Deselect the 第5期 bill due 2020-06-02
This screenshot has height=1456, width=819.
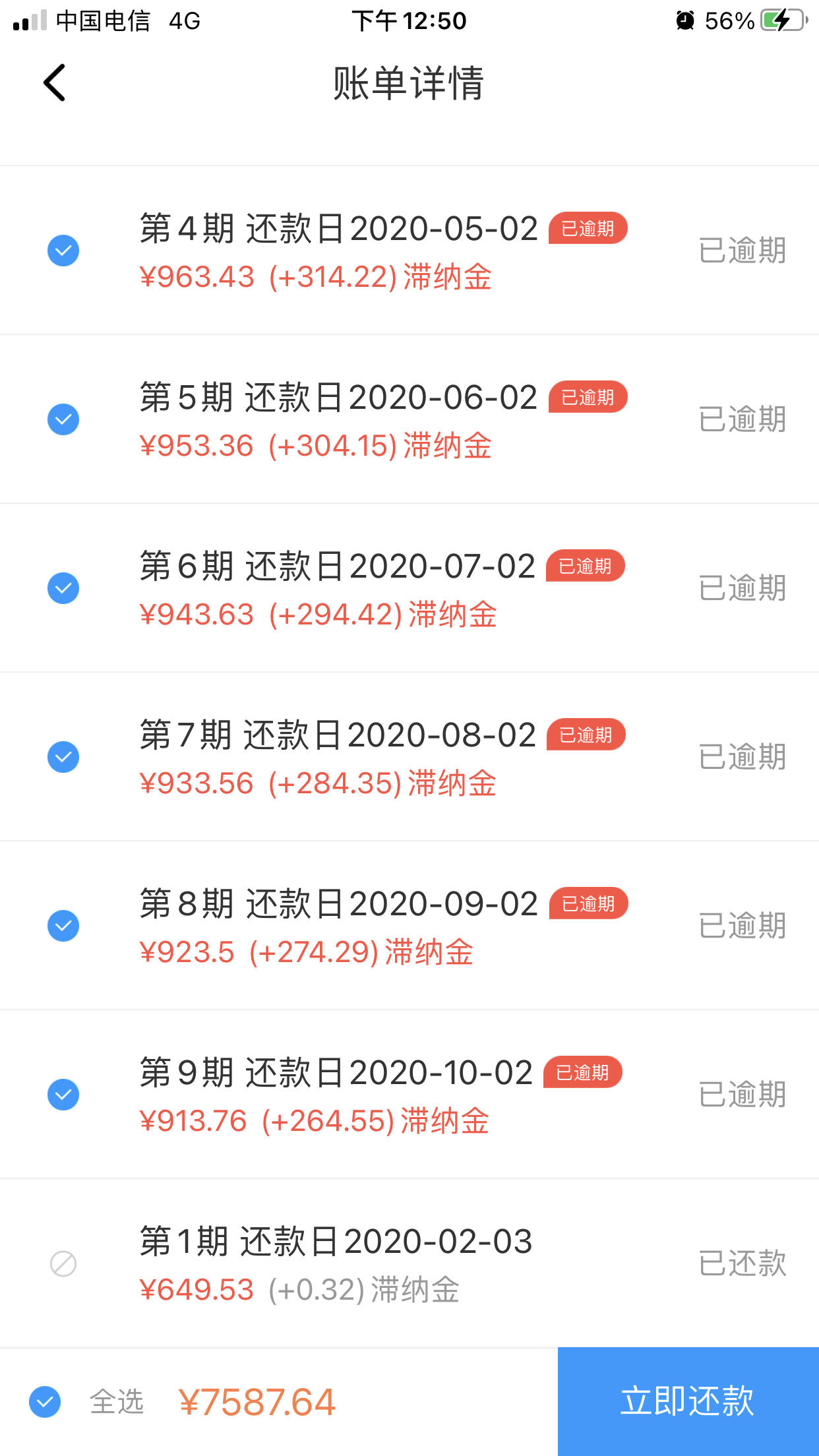(x=63, y=419)
